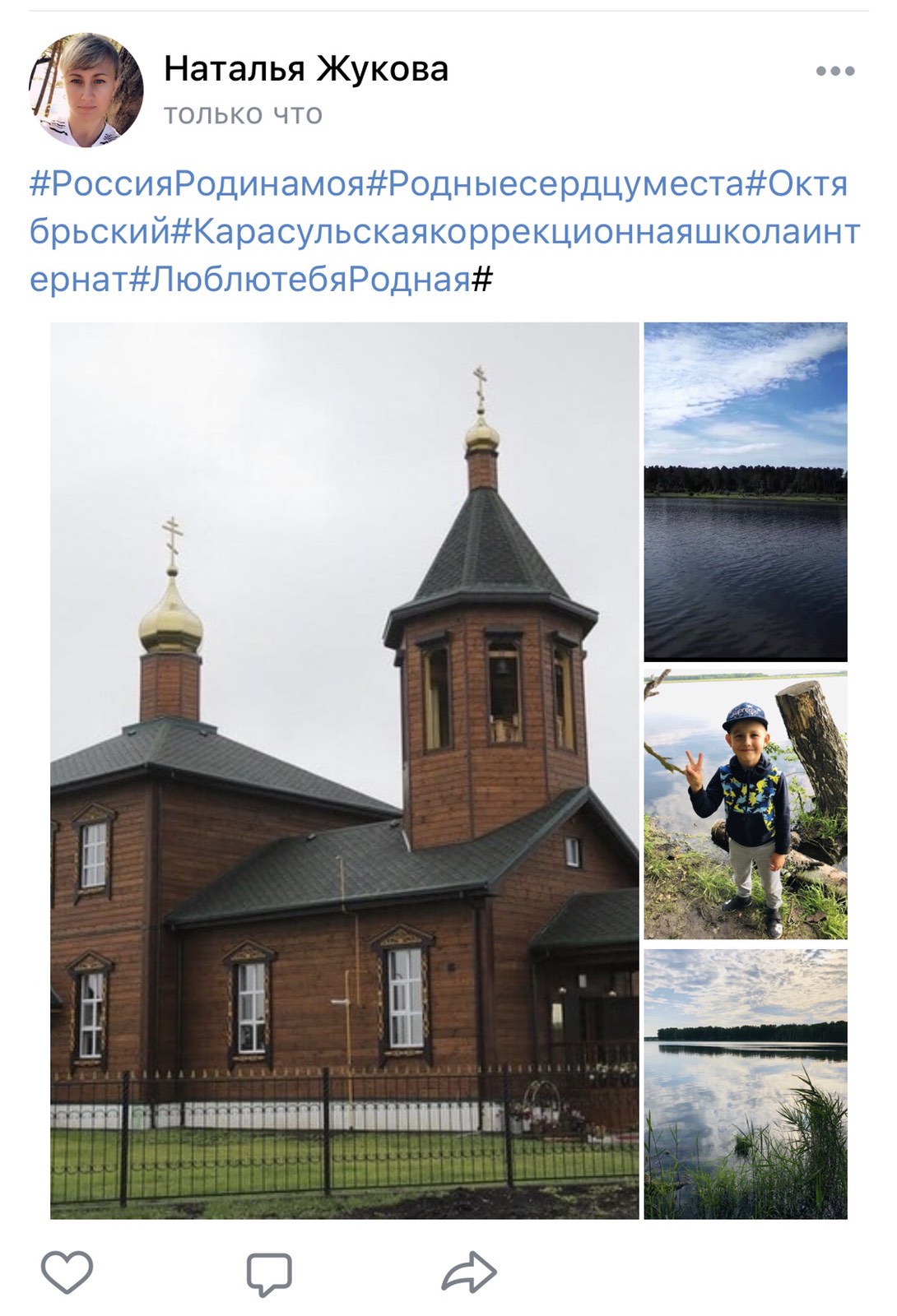Open Наталья Жукова's profile avatar
Image resolution: width=897 pixels, height=1316 pixels.
click(x=86, y=90)
